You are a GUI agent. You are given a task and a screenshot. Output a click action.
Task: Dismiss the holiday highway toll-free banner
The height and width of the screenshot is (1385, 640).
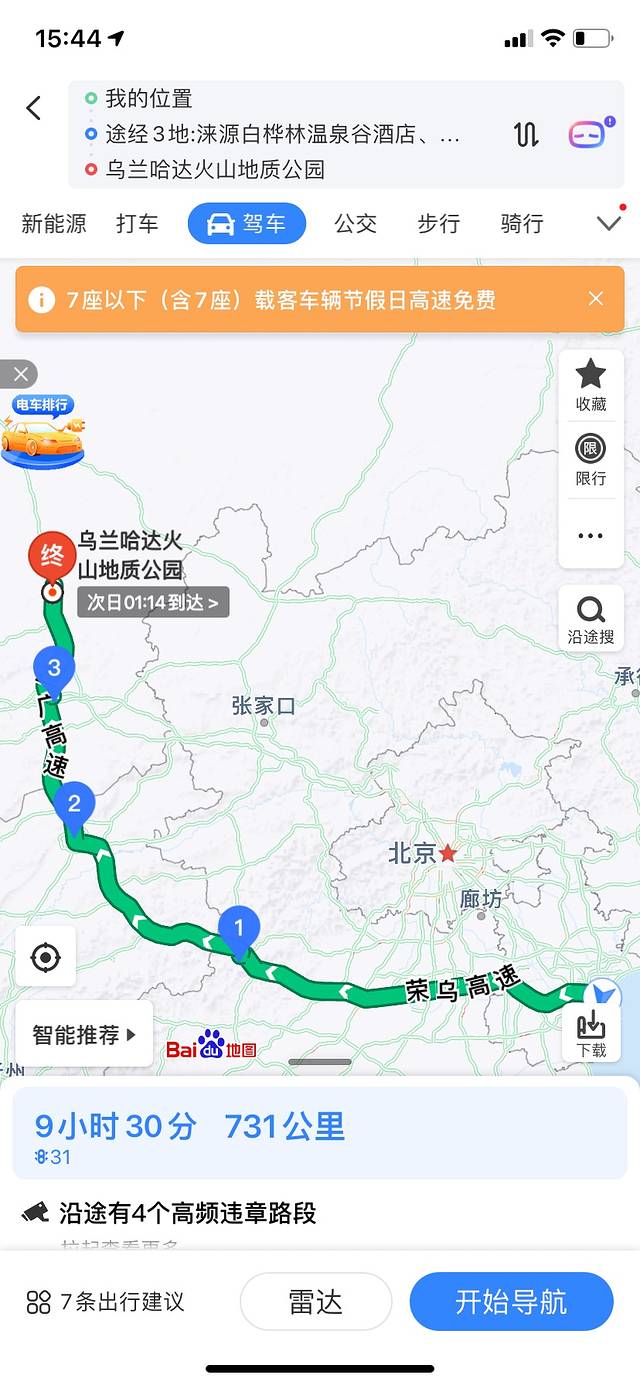click(x=596, y=299)
